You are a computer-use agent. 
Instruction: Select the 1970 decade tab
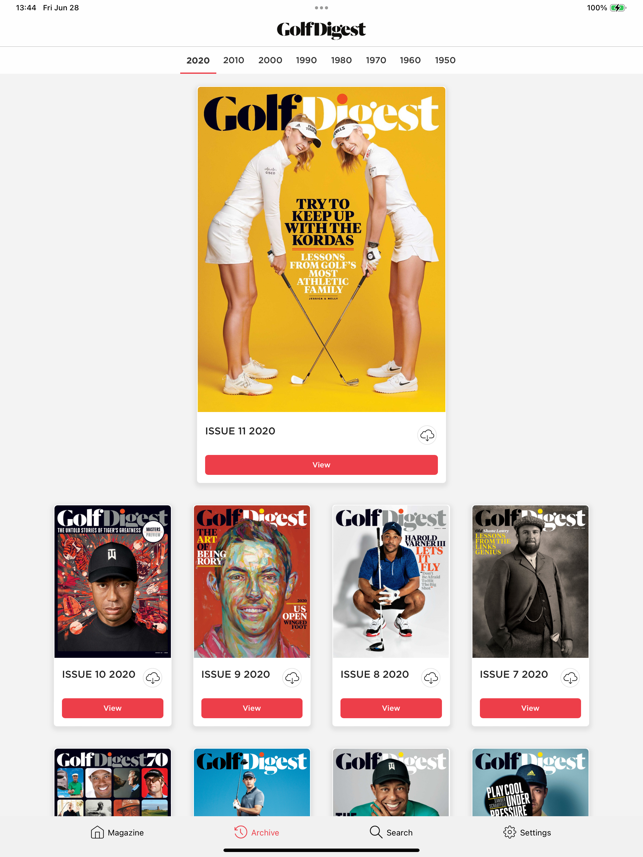point(376,60)
